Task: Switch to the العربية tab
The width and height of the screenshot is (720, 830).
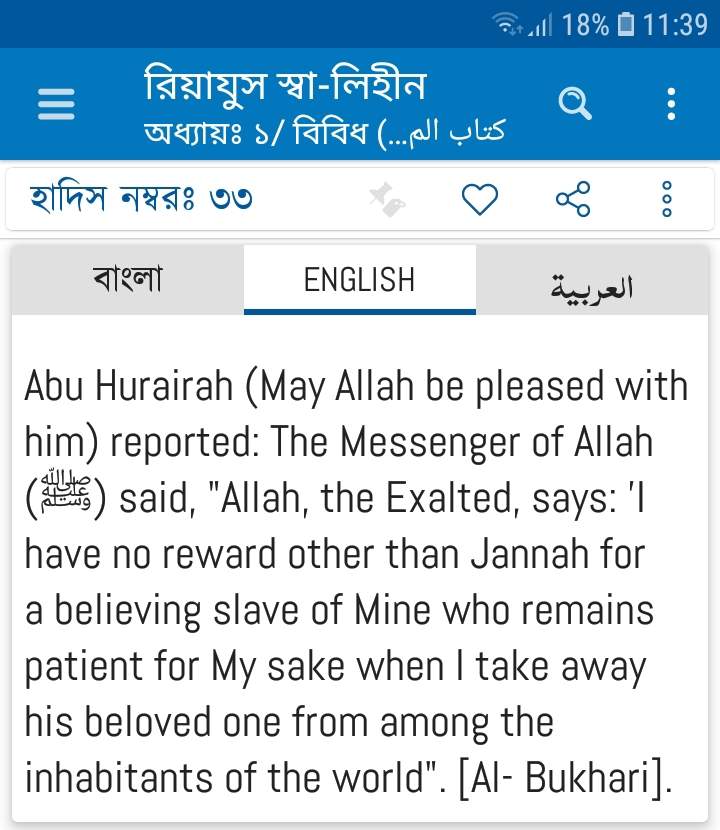Action: 592,281
